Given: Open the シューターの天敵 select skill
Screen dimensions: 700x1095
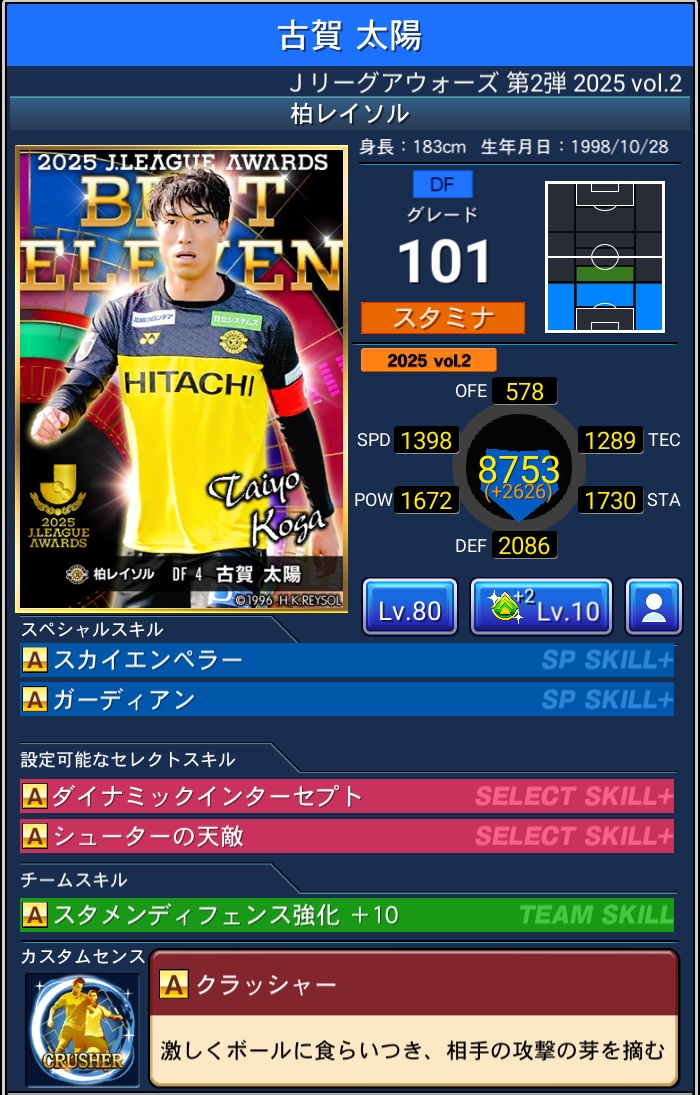Looking at the screenshot, I should pyautogui.click(x=346, y=835).
